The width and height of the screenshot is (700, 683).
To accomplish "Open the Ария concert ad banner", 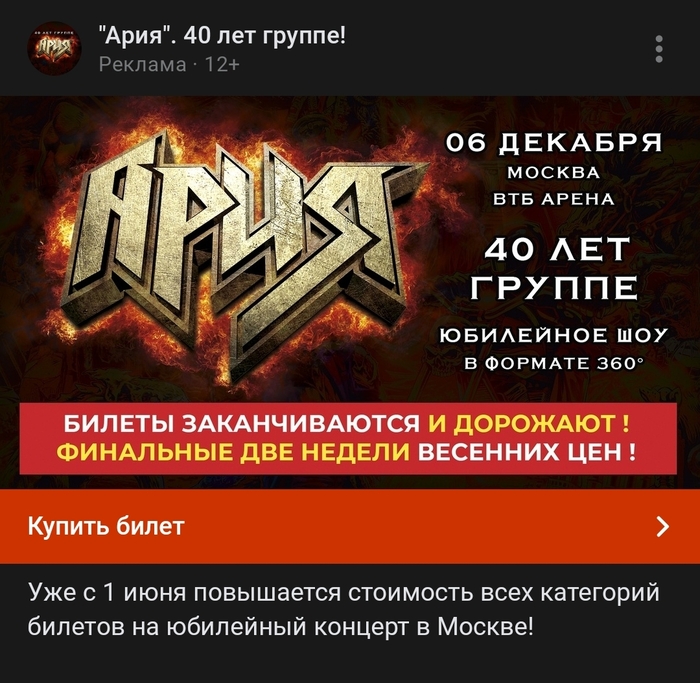I will tap(350, 290).
